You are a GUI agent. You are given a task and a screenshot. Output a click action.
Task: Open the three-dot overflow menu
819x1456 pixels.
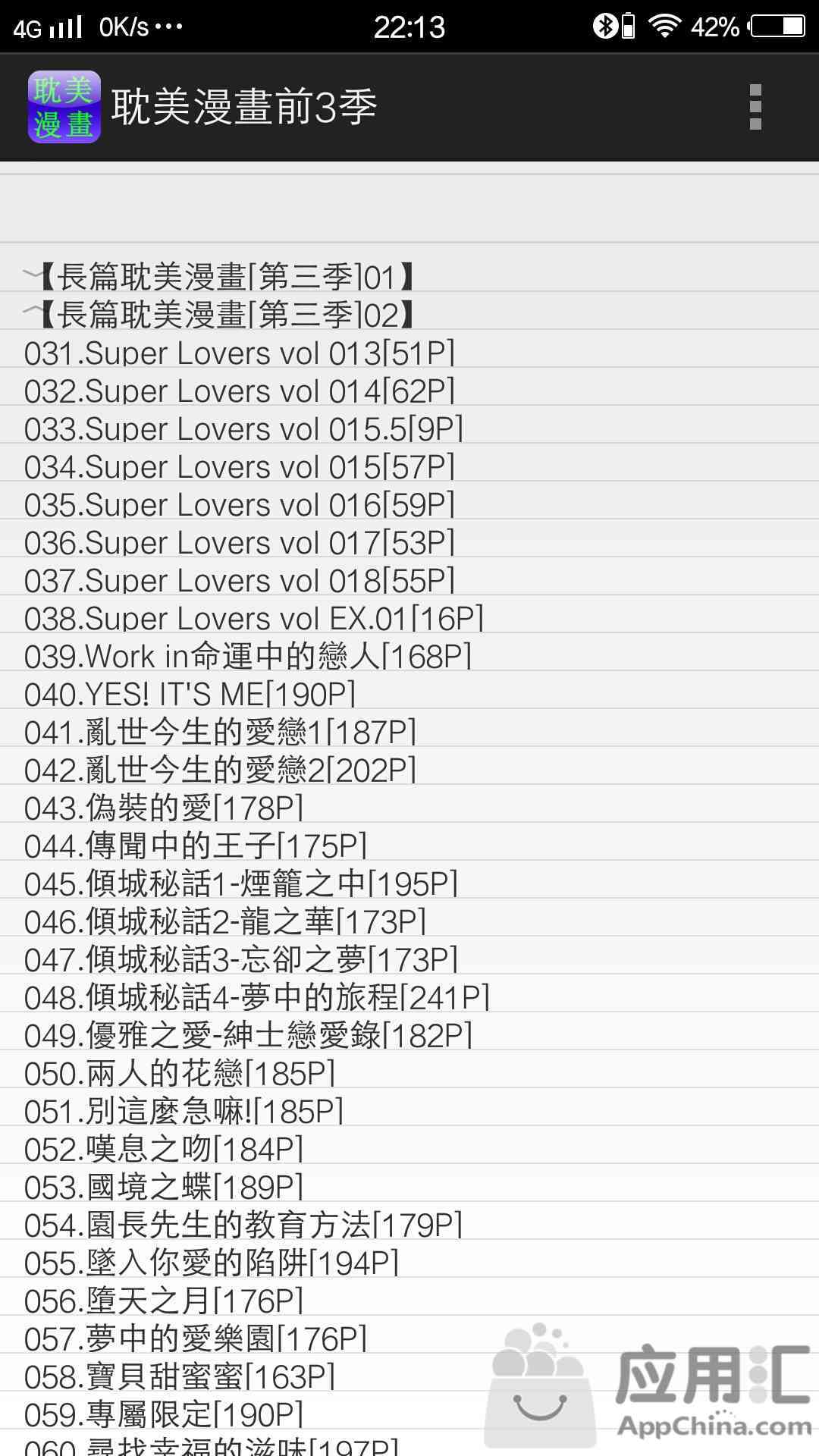click(x=755, y=107)
